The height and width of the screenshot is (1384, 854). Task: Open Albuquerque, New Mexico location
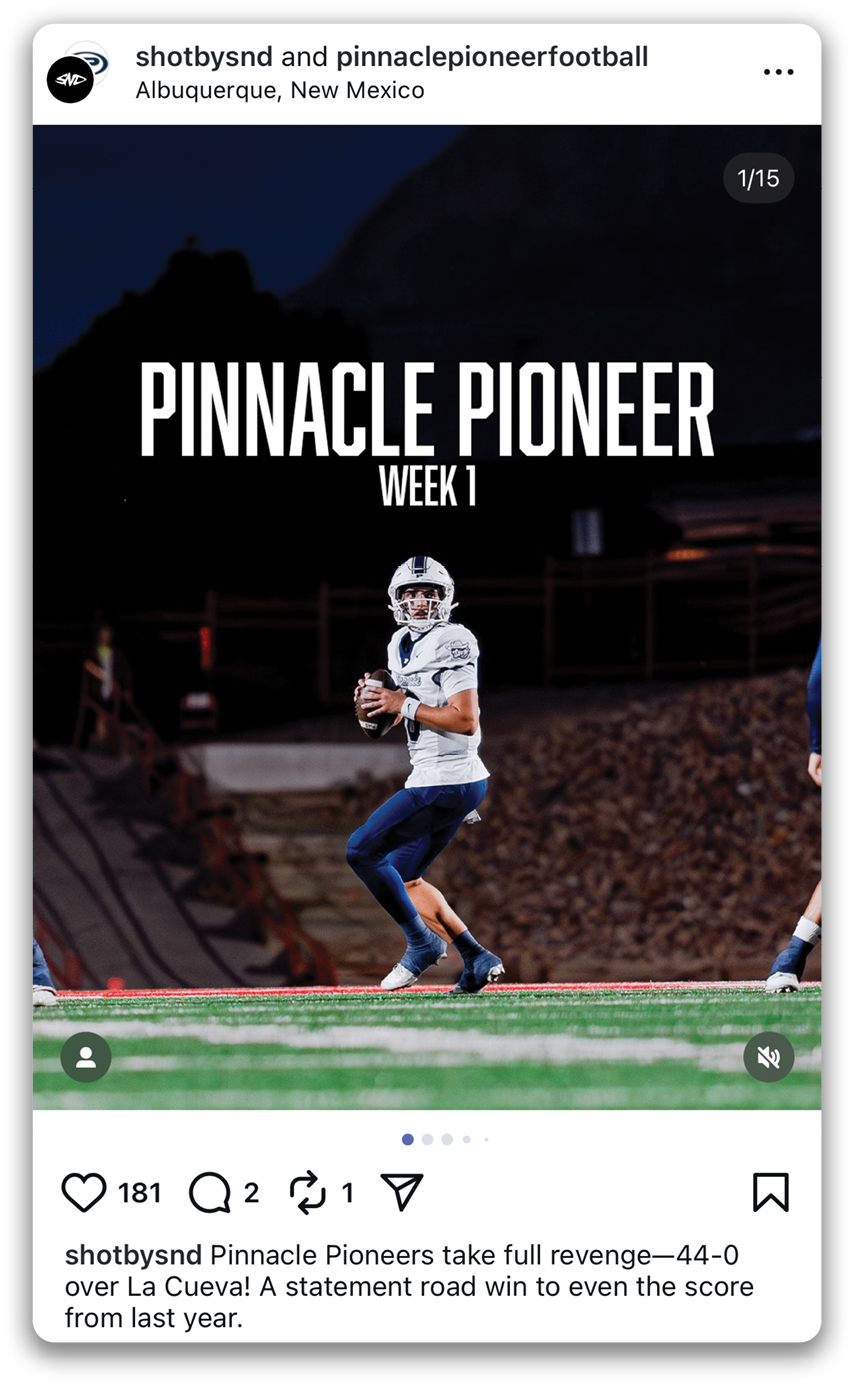[x=280, y=90]
